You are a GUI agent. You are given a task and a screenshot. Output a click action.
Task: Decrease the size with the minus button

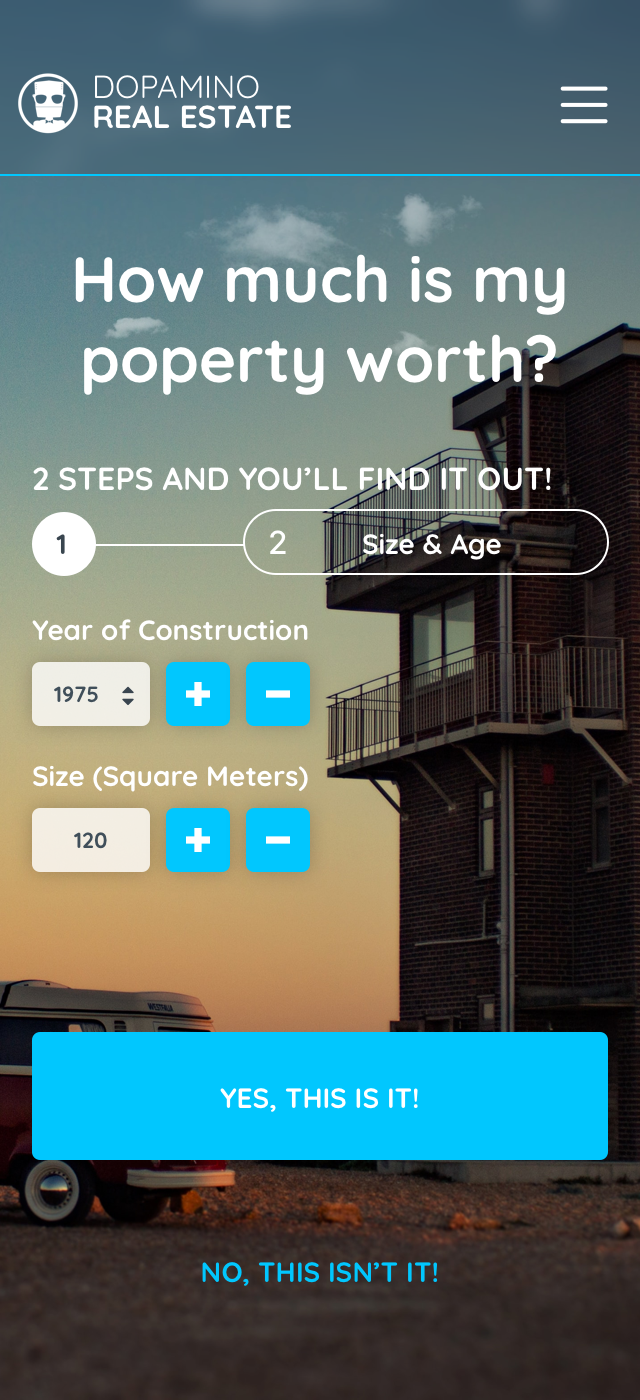[278, 840]
